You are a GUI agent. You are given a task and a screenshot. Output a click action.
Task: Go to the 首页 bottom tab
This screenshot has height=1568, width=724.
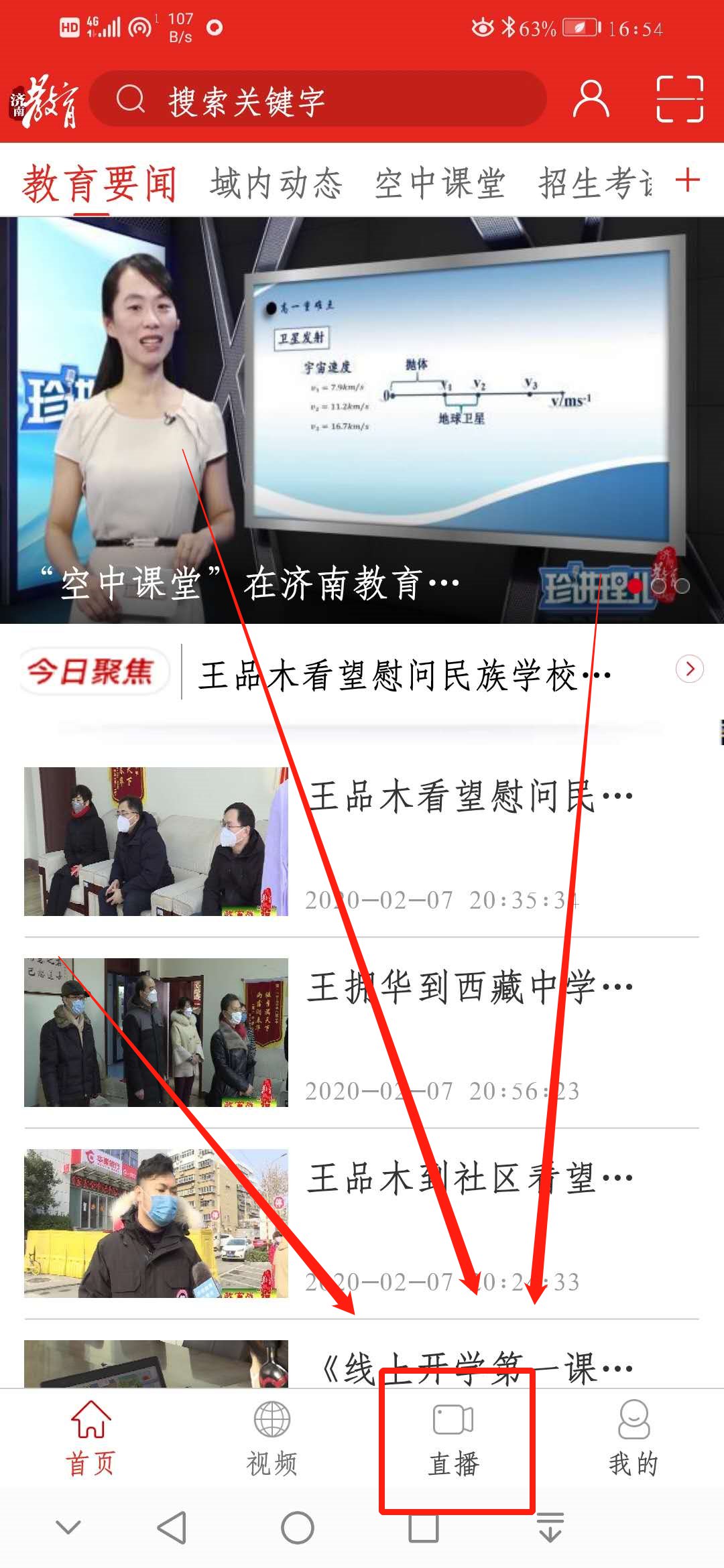point(90,1438)
